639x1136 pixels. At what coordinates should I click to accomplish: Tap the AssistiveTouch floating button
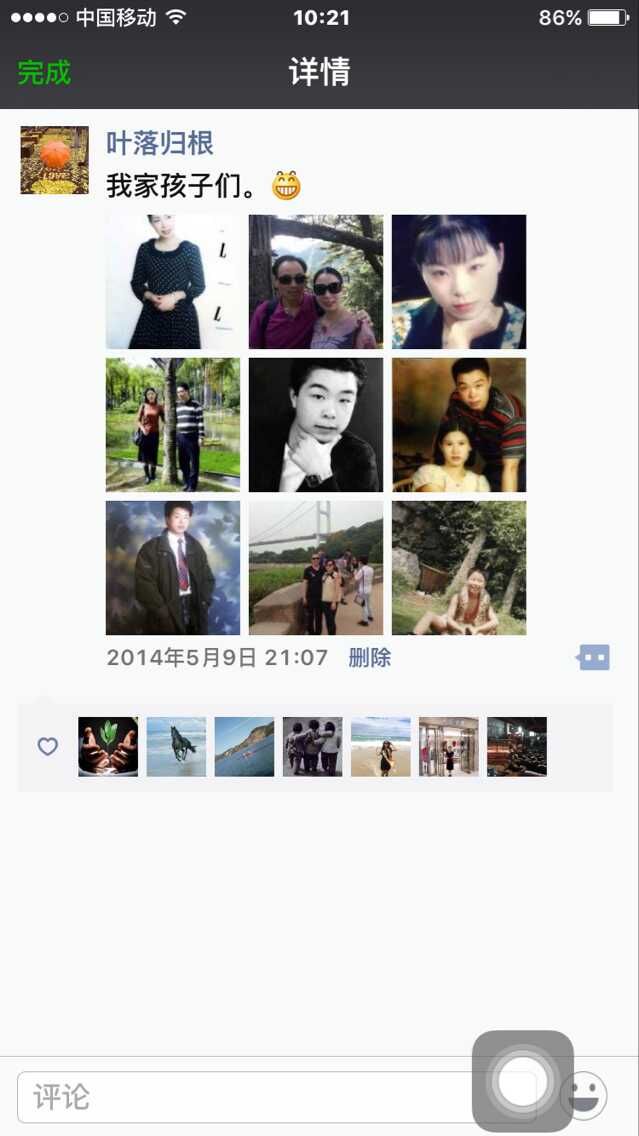(522, 1081)
